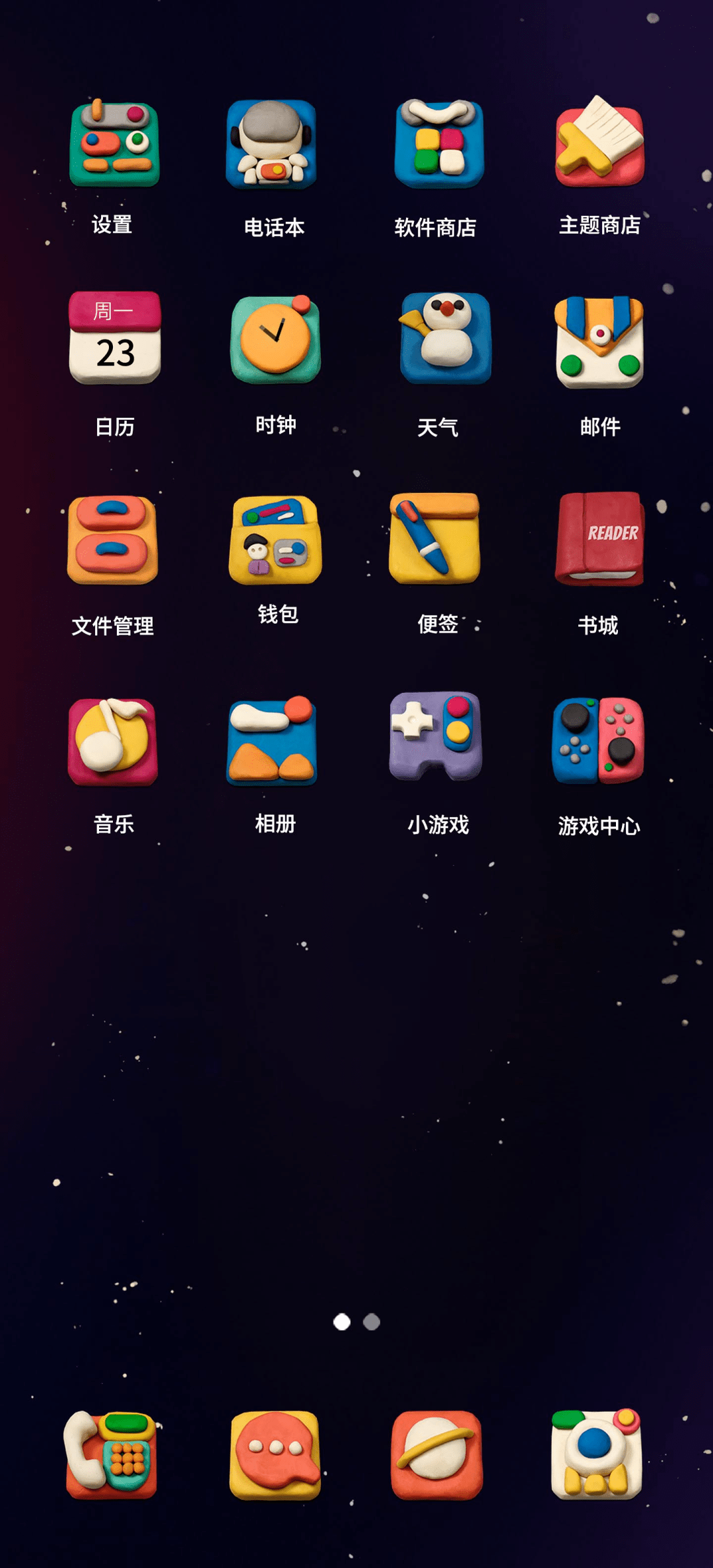Screen dimensions: 713x1568
Task: Open the 邮件 mail app
Action: [x=599, y=342]
